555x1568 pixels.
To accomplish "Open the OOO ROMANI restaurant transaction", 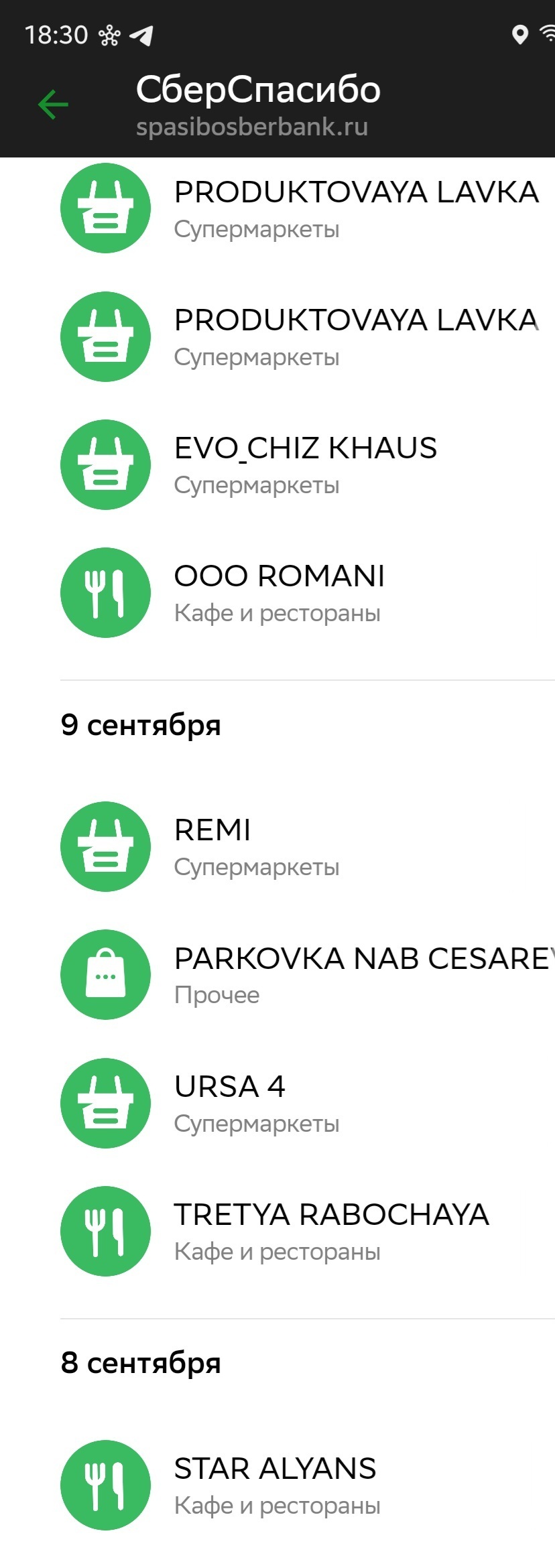I will pos(279,592).
